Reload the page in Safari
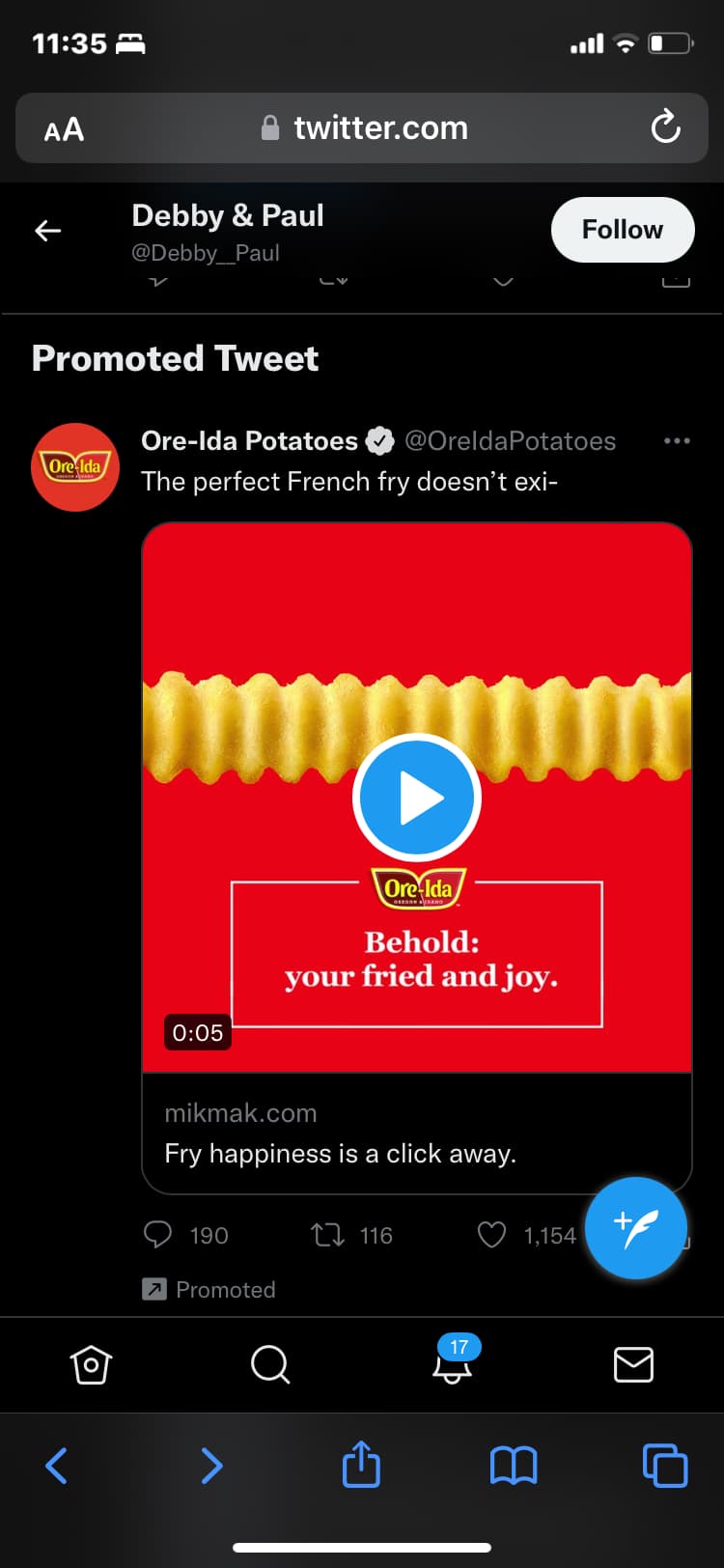Viewport: 724px width, 1568px height. click(x=665, y=127)
